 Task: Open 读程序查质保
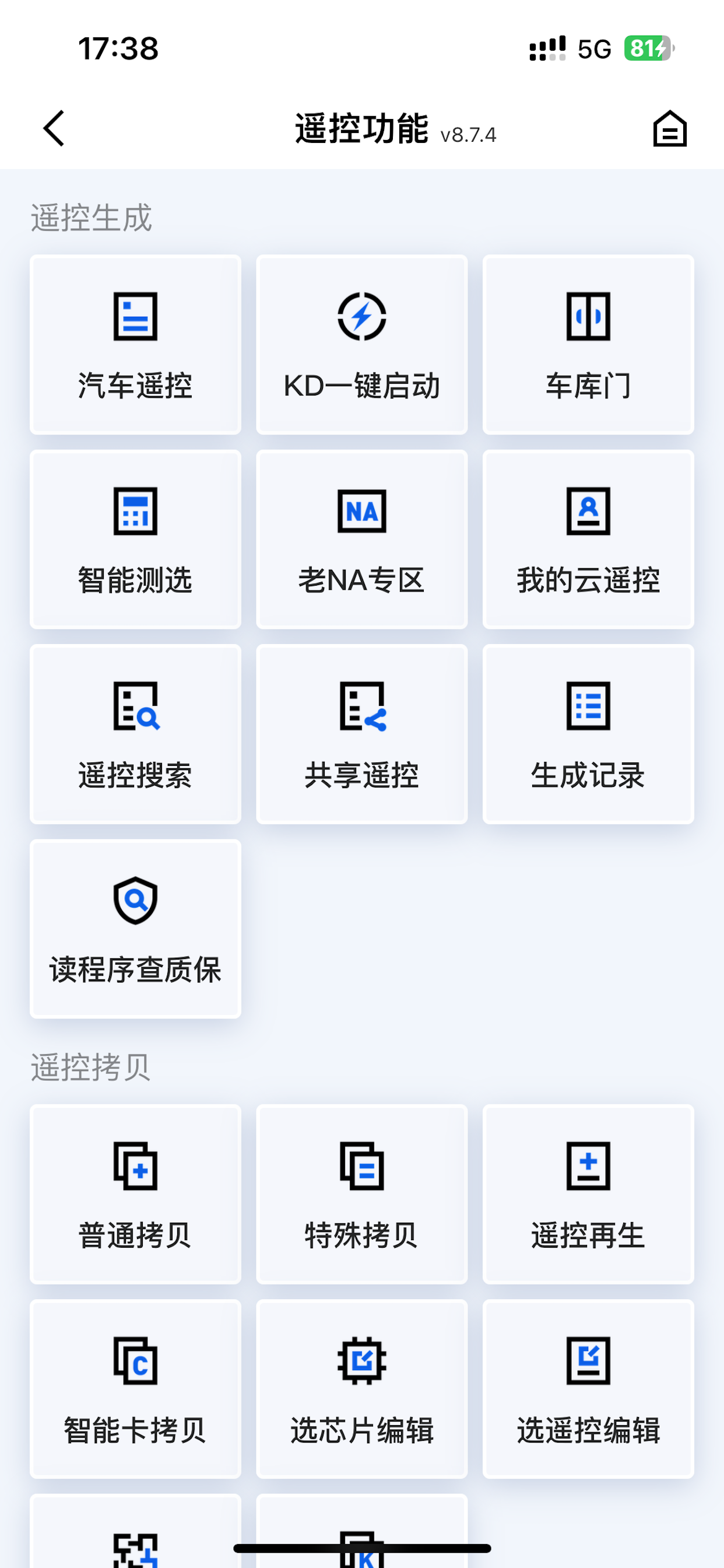136,929
